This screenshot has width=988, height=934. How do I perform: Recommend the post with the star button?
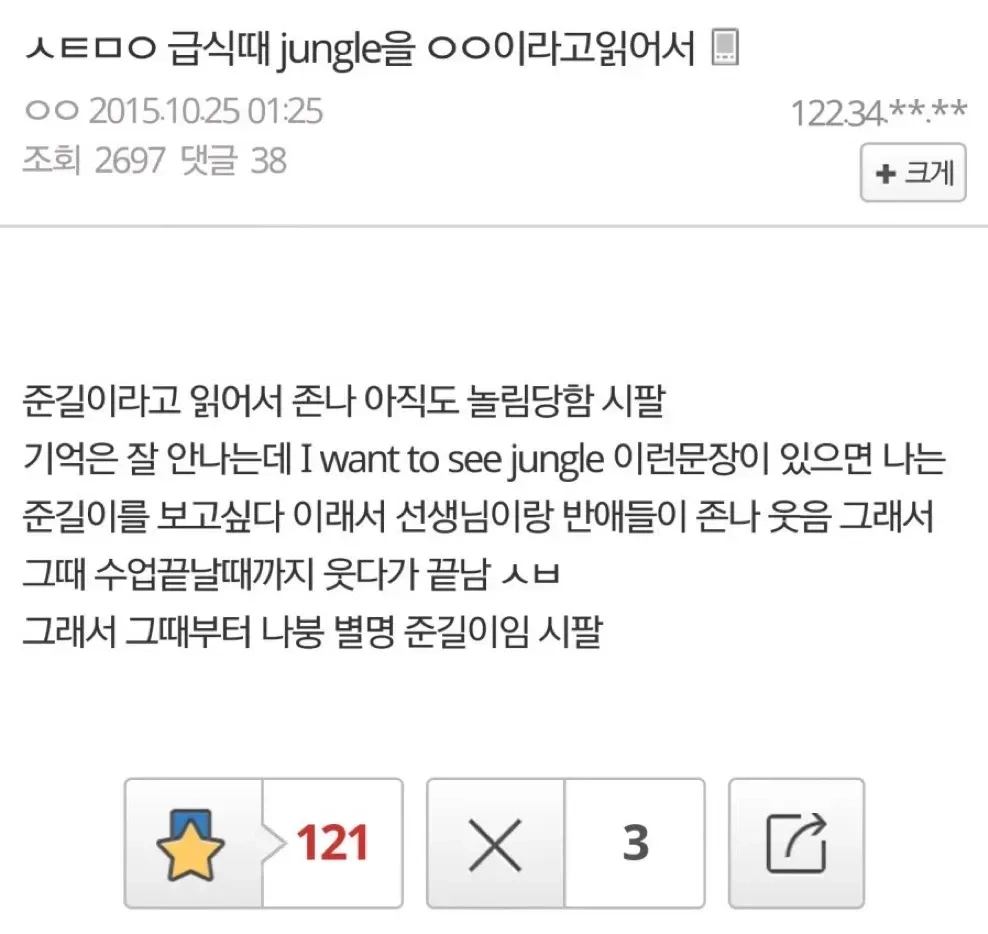coord(193,843)
